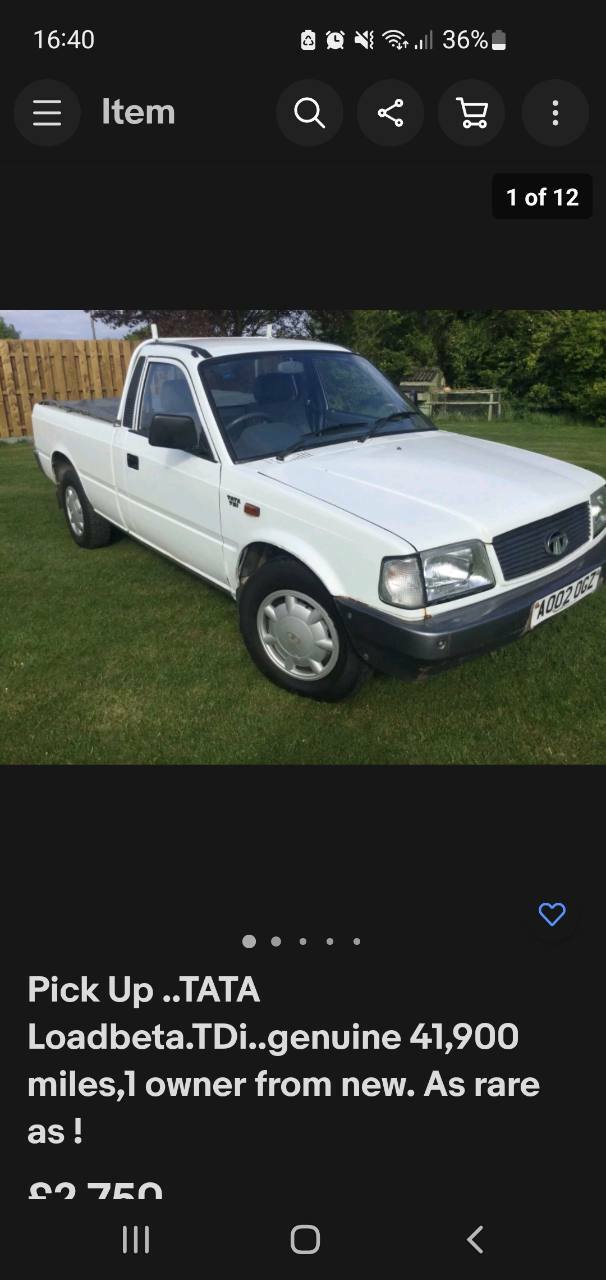
Task: Open the hamburger drawer menu
Action: 47,113
